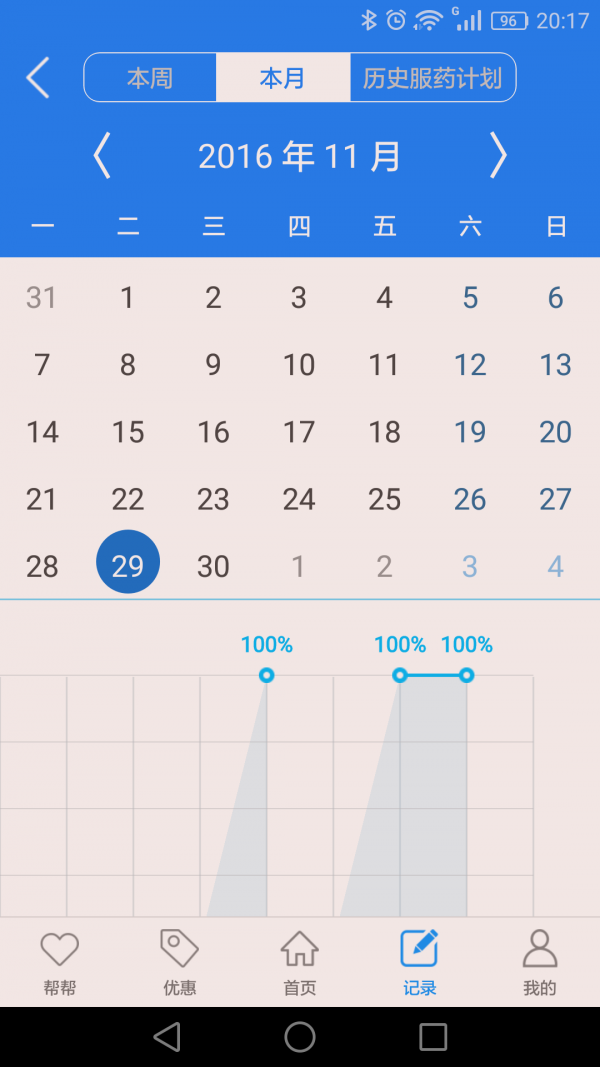Image resolution: width=600 pixels, height=1067 pixels.
Task: Go to the next month
Action: 498,156
